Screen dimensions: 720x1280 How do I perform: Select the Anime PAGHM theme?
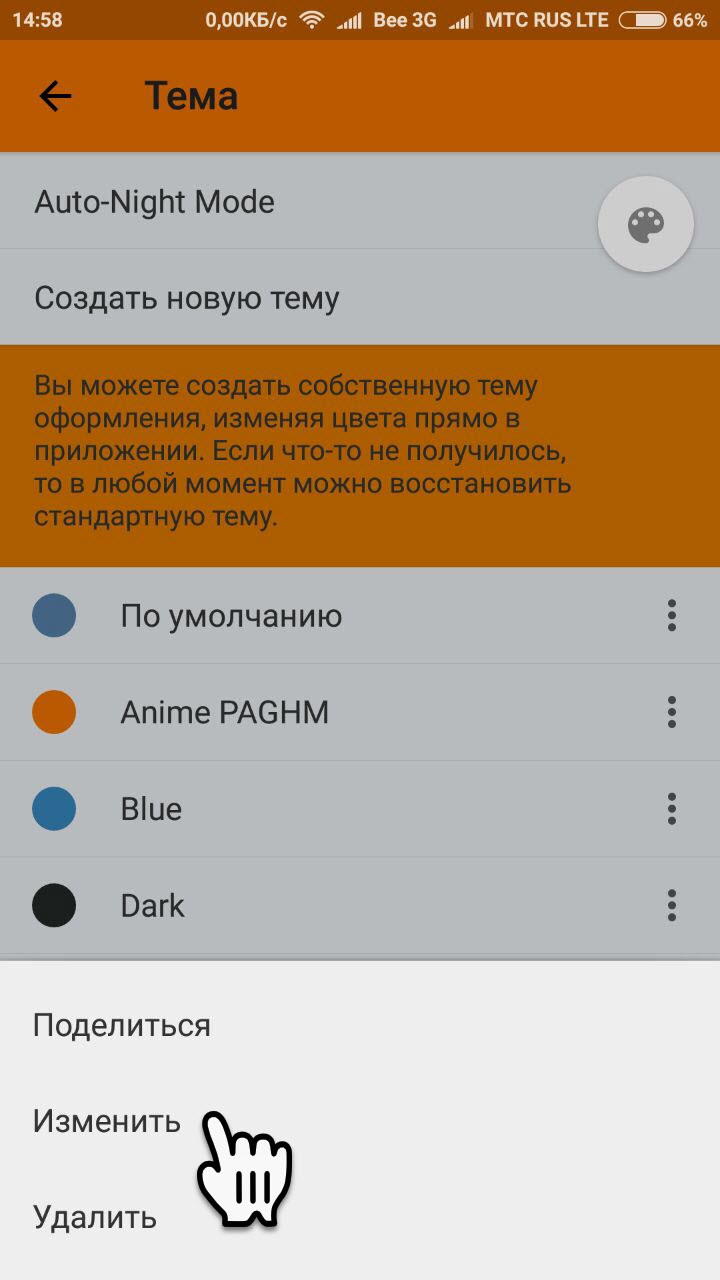pyautogui.click(x=224, y=712)
